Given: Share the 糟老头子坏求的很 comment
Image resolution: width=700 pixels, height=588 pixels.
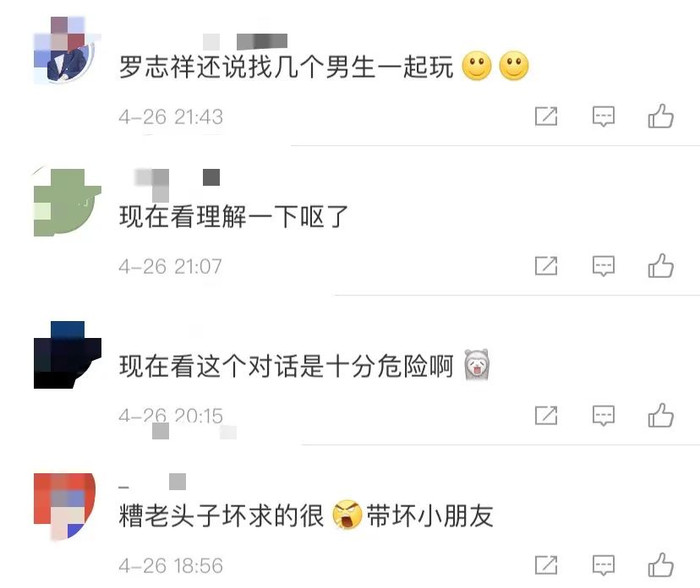Looking at the screenshot, I should click(546, 564).
